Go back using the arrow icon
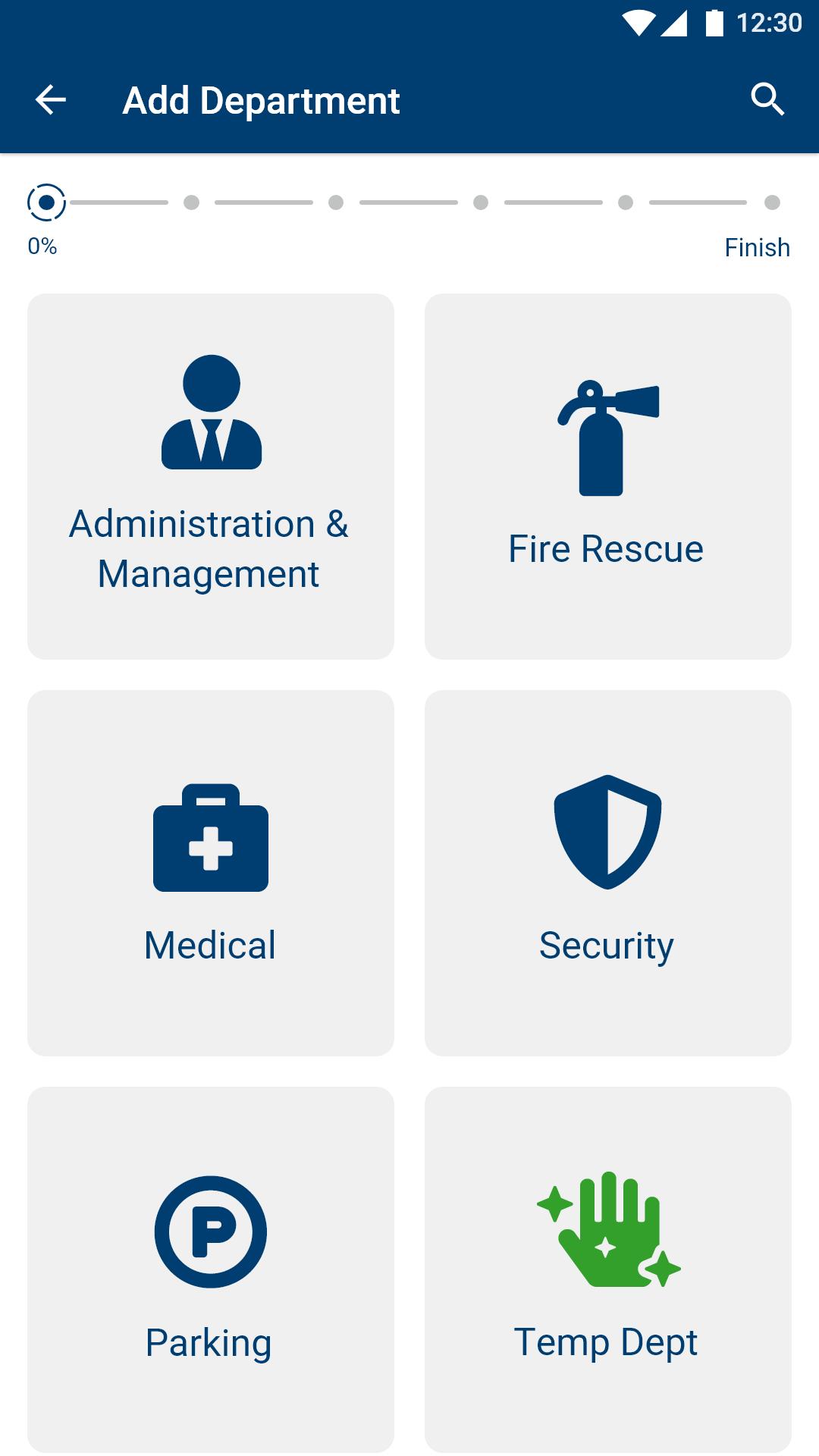This screenshot has width=819, height=1456. coord(51,100)
